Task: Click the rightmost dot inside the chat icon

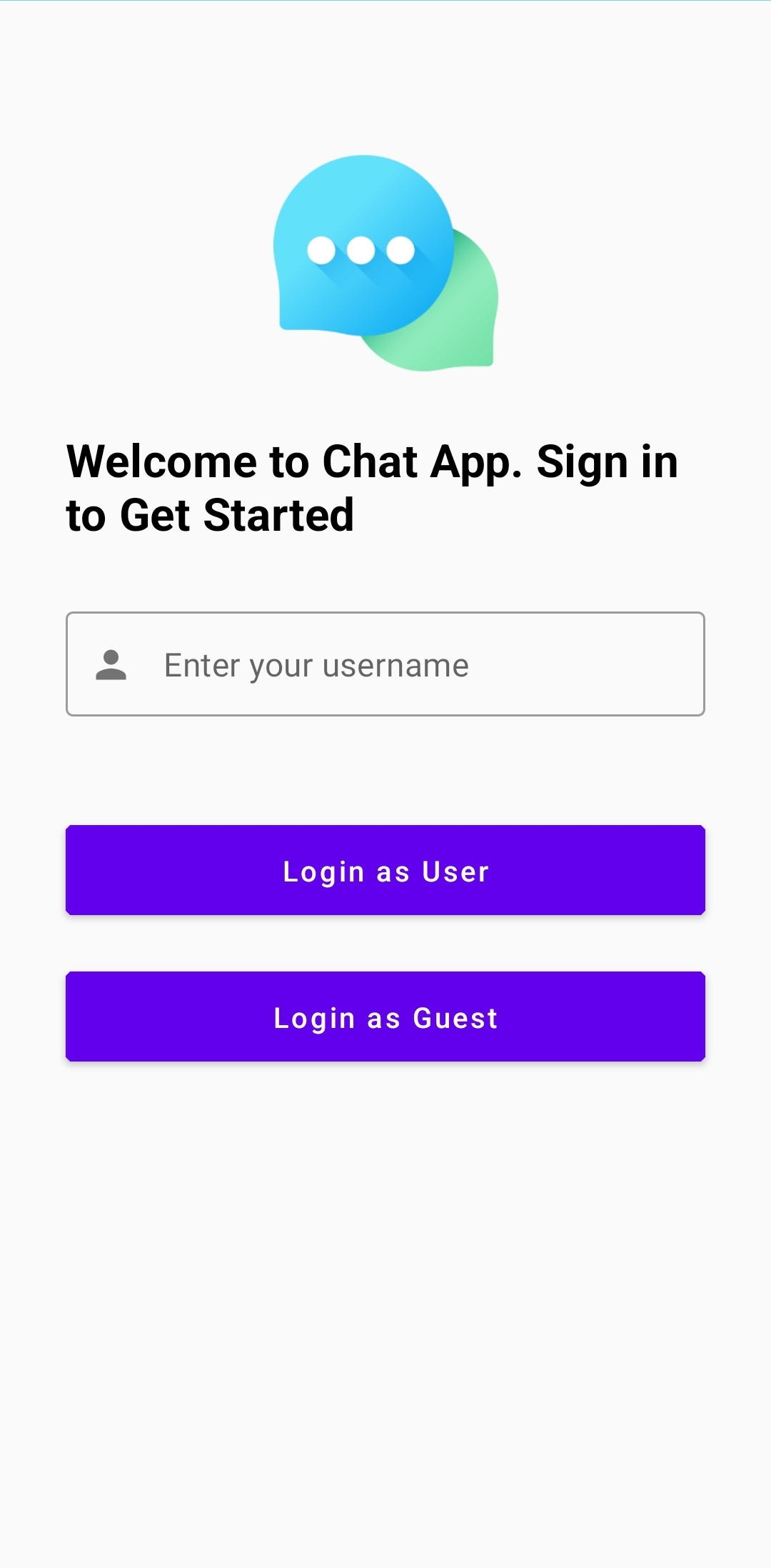Action: point(400,250)
